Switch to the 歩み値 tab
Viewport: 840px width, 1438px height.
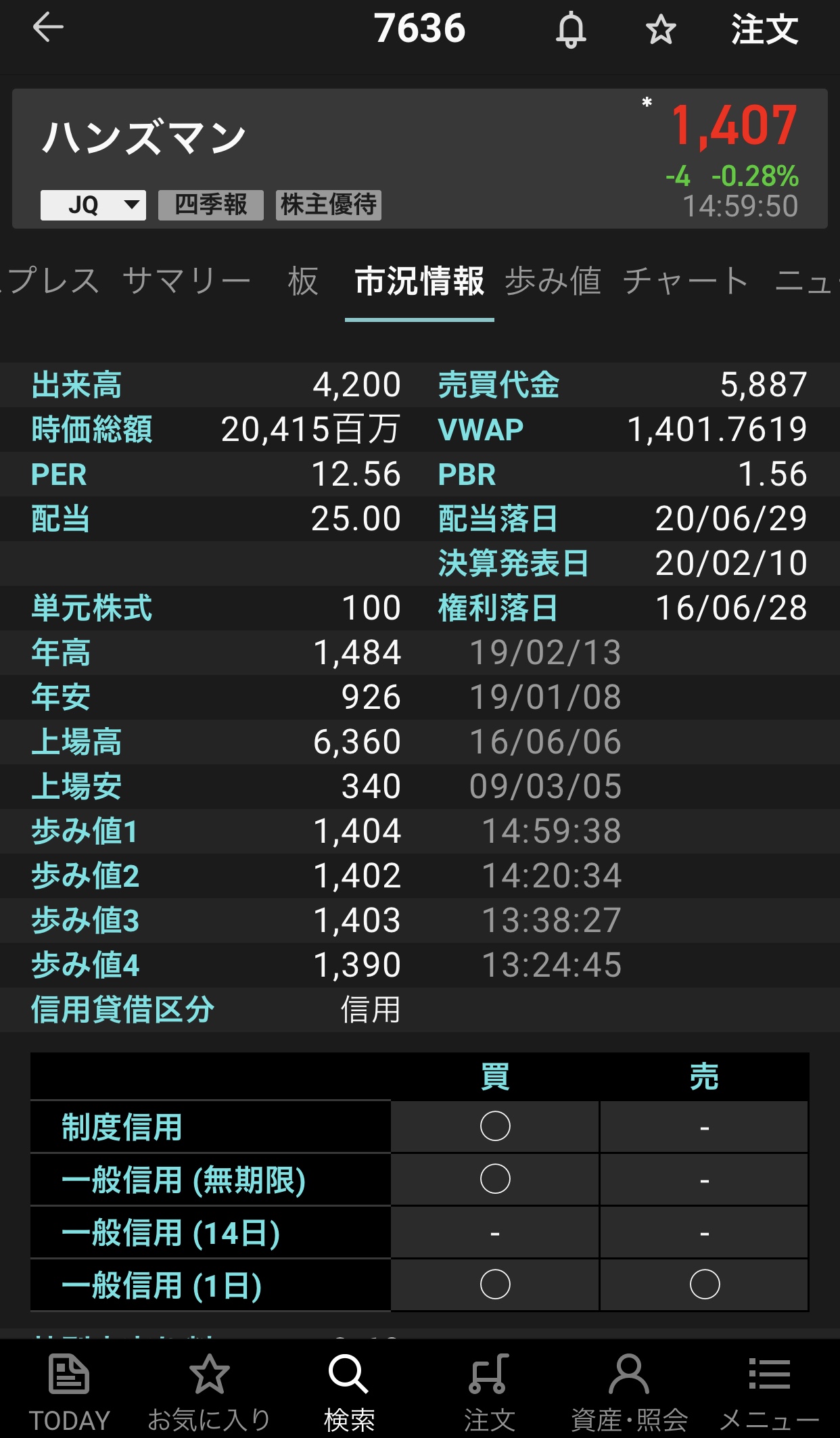point(553,280)
